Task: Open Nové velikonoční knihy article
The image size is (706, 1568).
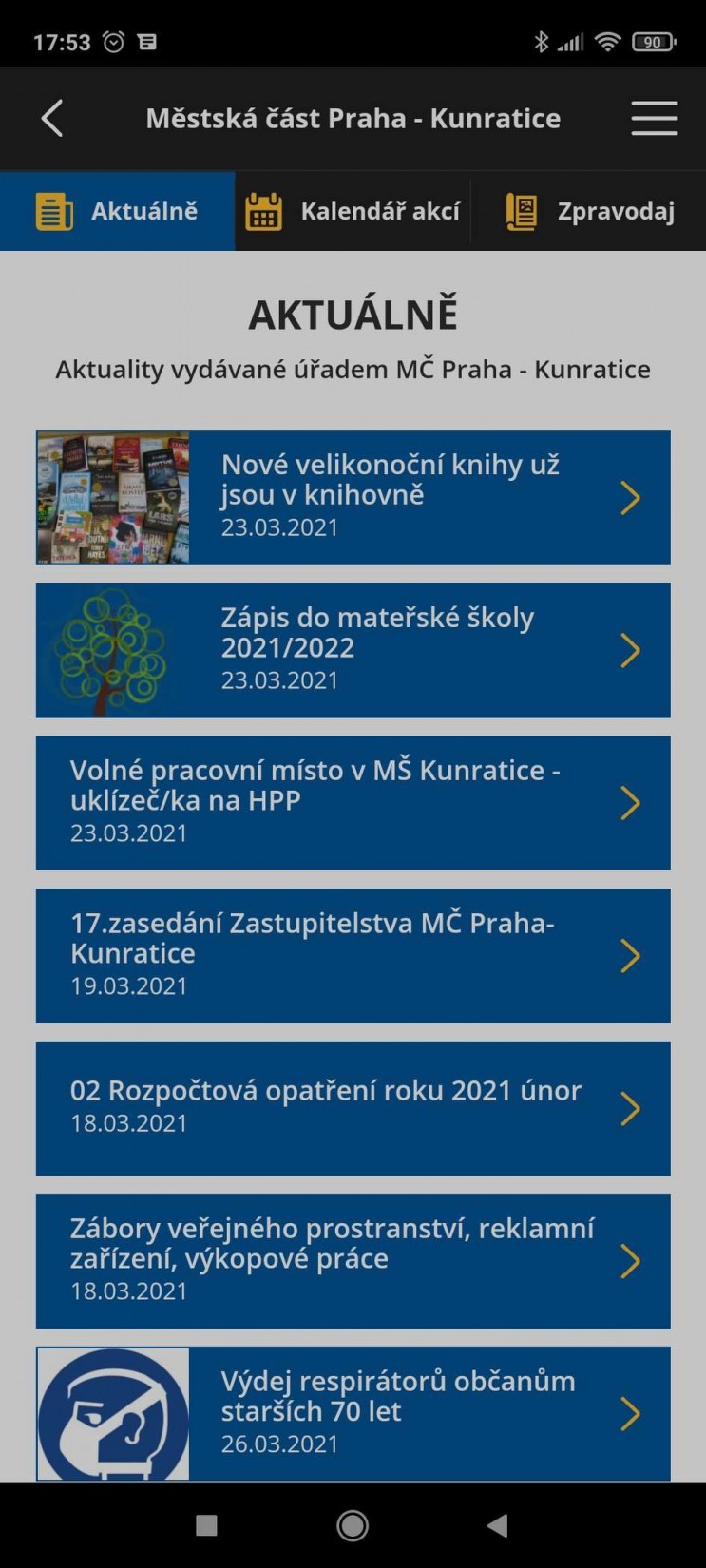Action: (x=353, y=498)
